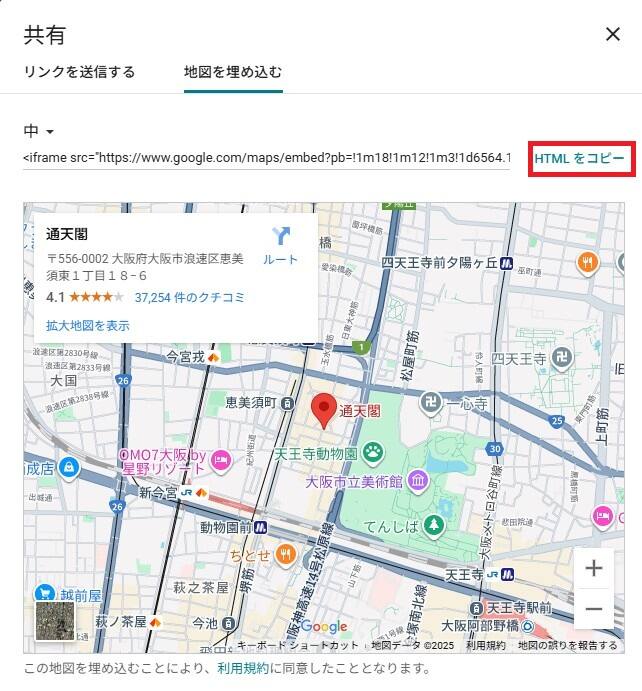The height and width of the screenshot is (691, 642).
Task: Open ルート directions for 通天閣
Action: (x=280, y=244)
